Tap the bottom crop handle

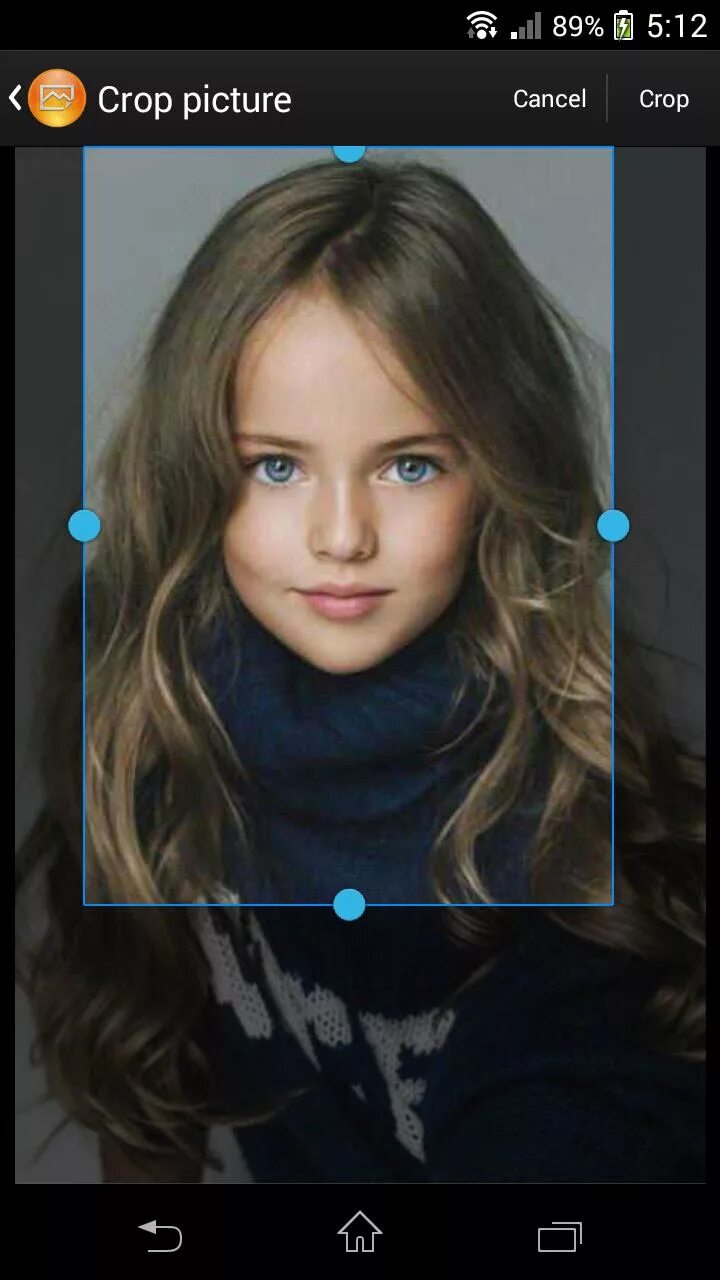348,905
